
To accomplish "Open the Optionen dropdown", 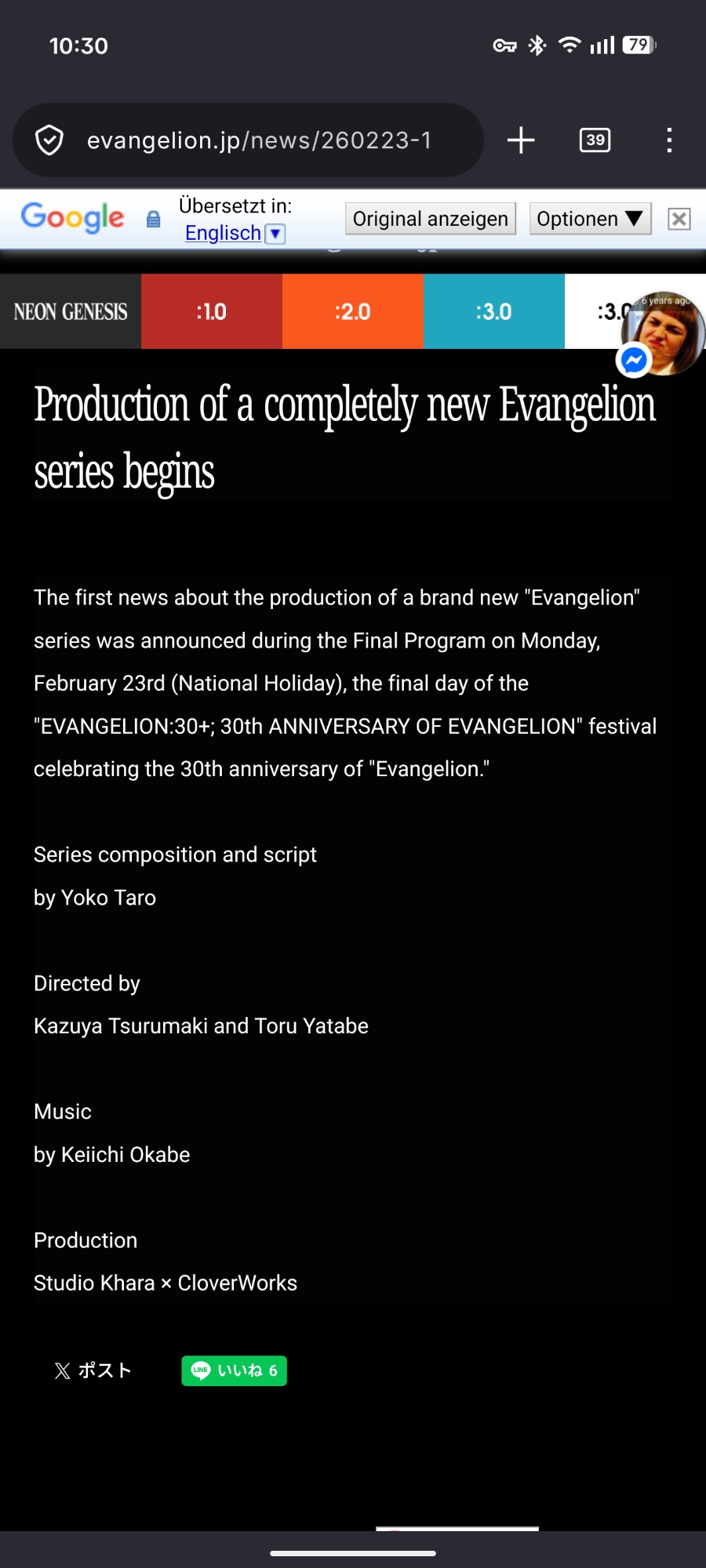I will [590, 219].
